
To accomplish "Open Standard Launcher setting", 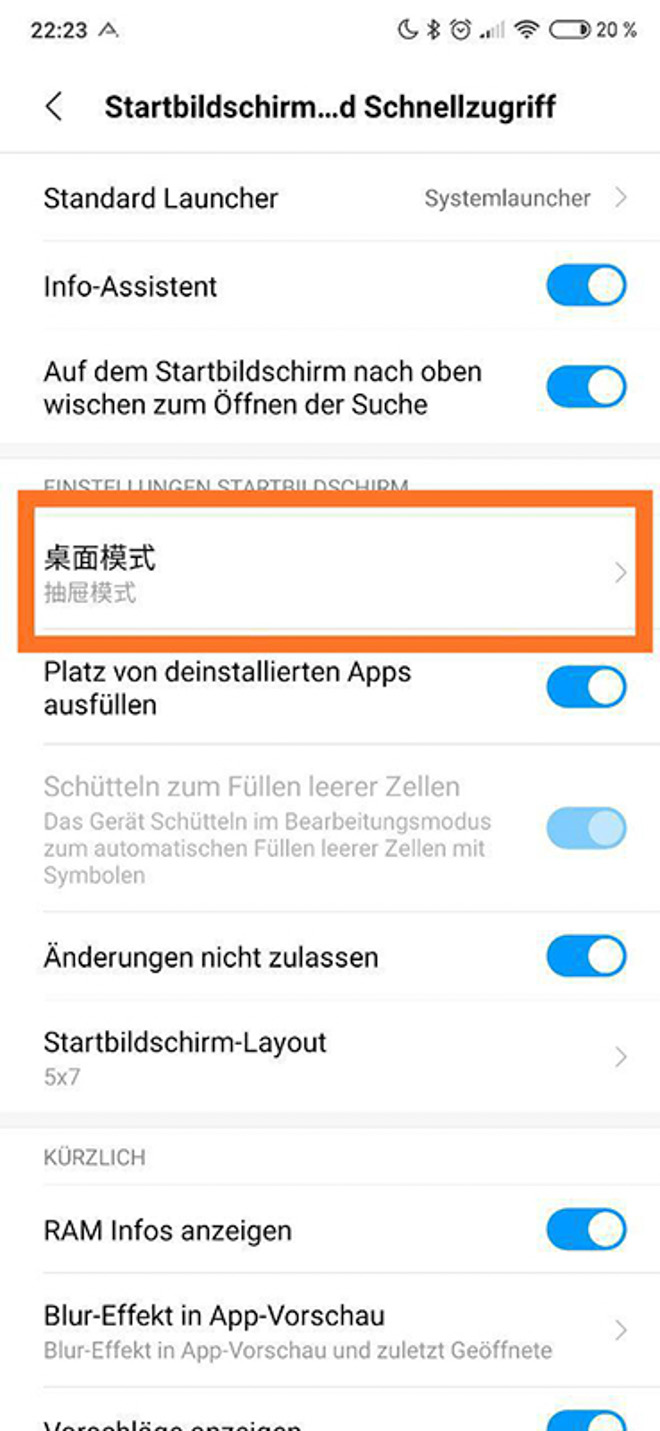I will [330, 198].
